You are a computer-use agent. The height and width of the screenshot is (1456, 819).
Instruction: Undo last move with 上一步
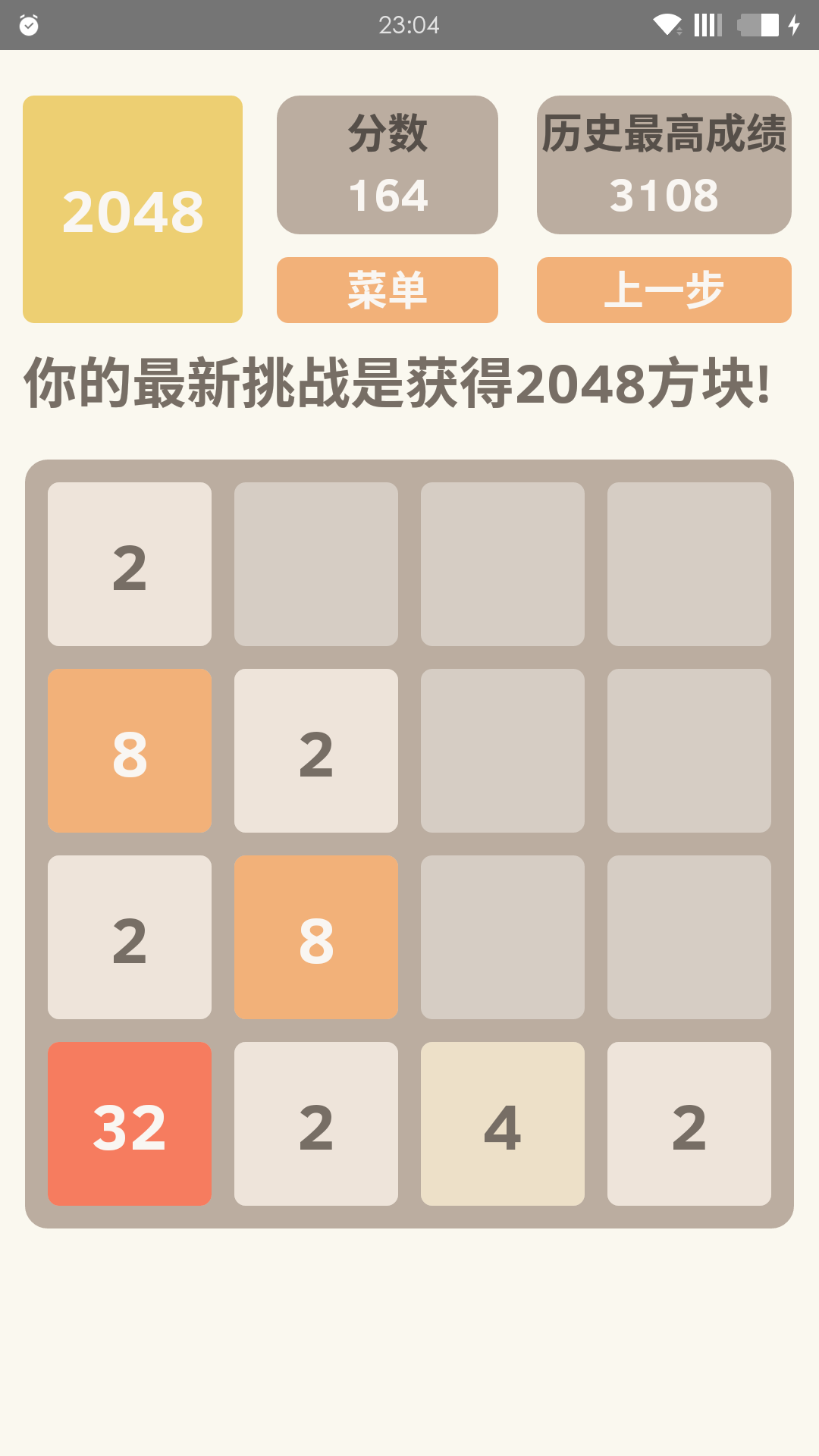point(664,290)
